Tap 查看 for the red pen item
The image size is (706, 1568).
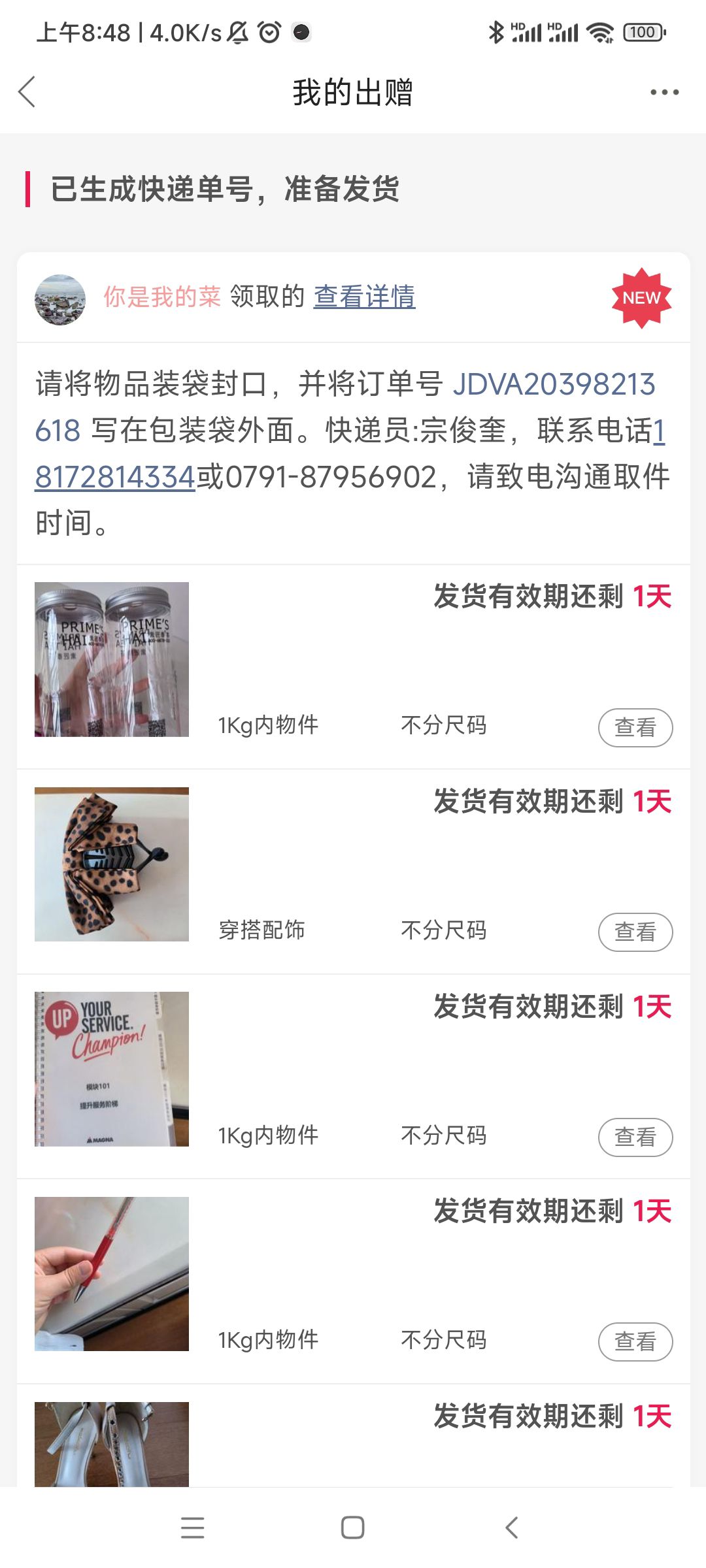[x=635, y=1342]
